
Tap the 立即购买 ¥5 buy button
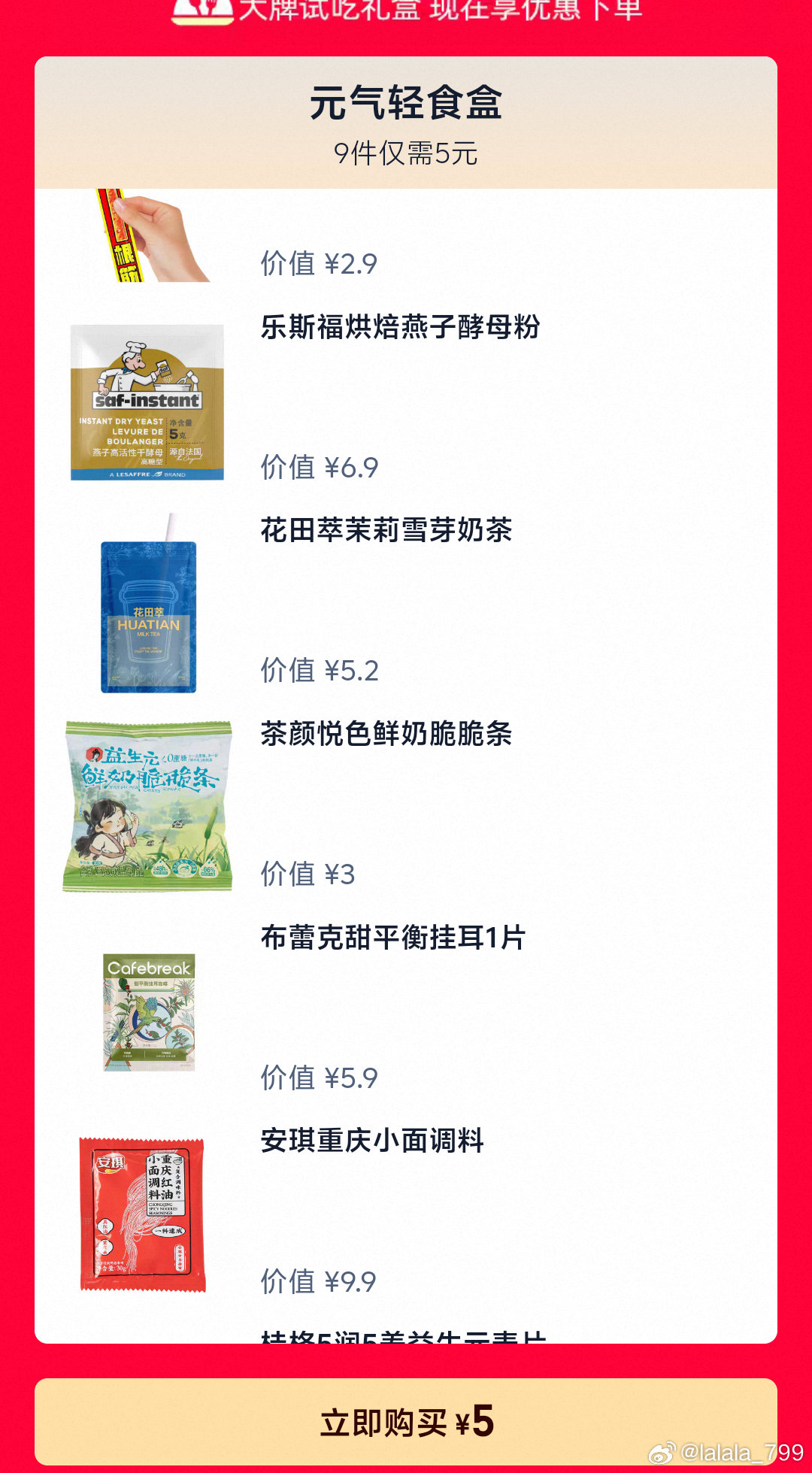[x=406, y=1422]
